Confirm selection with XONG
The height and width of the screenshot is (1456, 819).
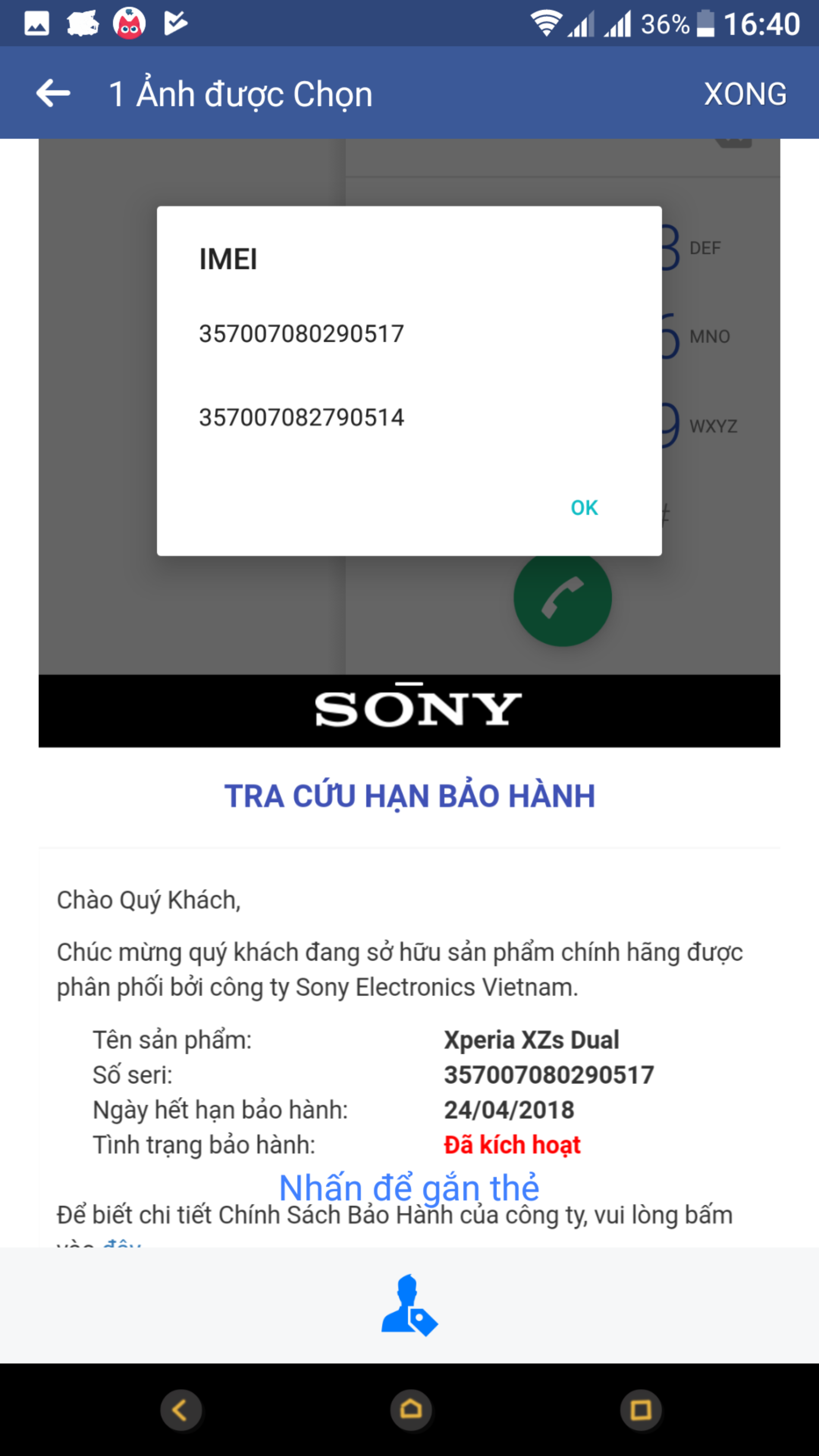click(744, 94)
